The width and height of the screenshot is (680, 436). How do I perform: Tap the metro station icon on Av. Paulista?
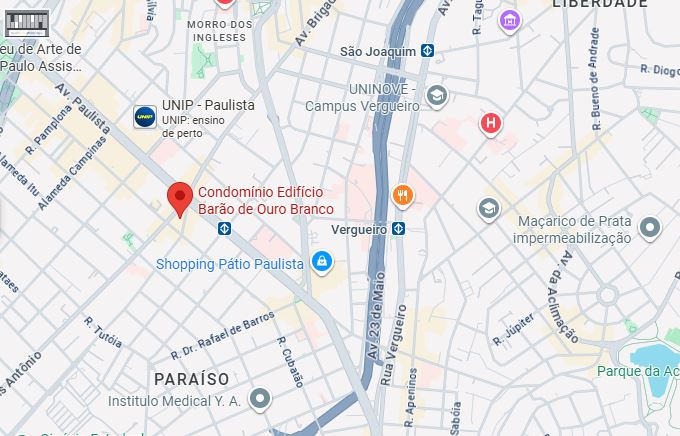[224, 229]
